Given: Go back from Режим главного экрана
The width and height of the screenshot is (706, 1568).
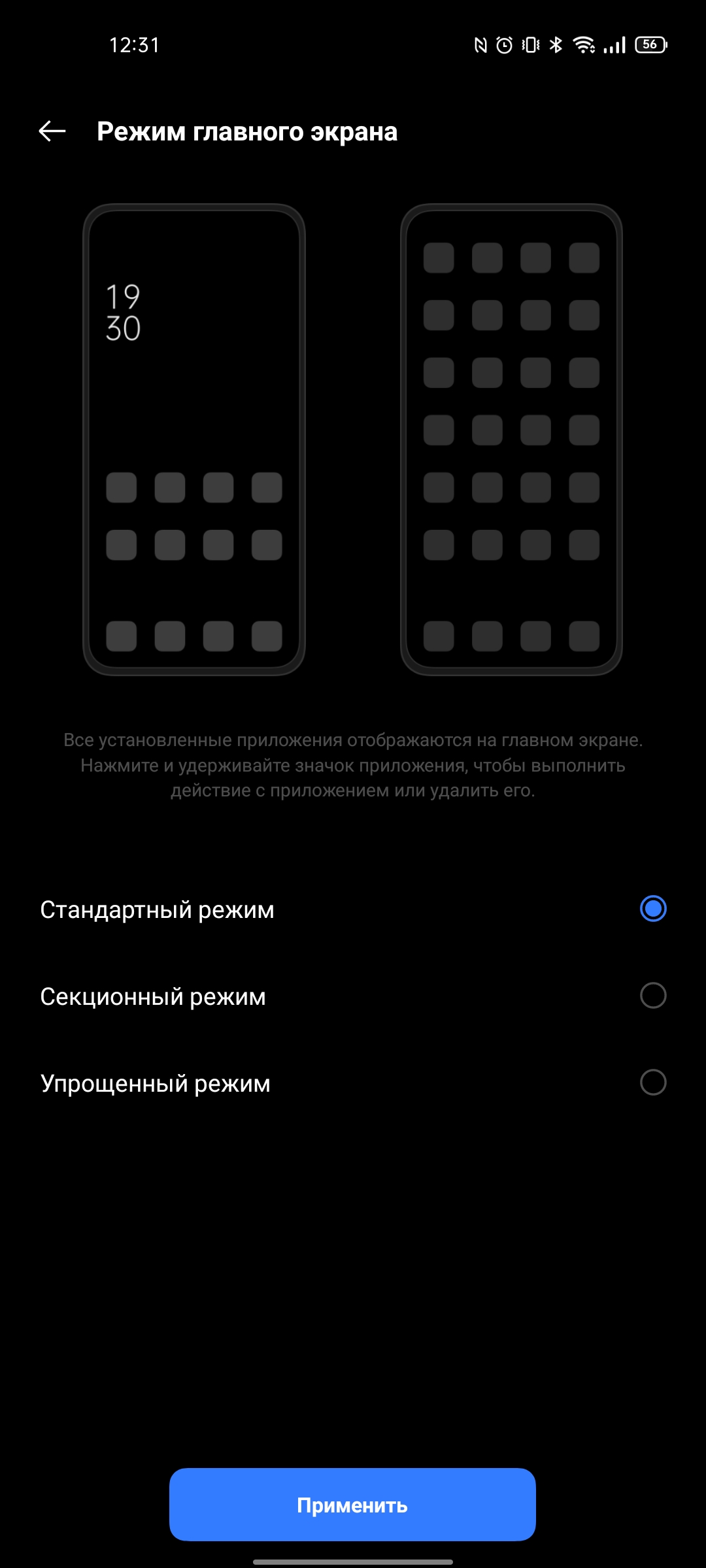Looking at the screenshot, I should [52, 131].
